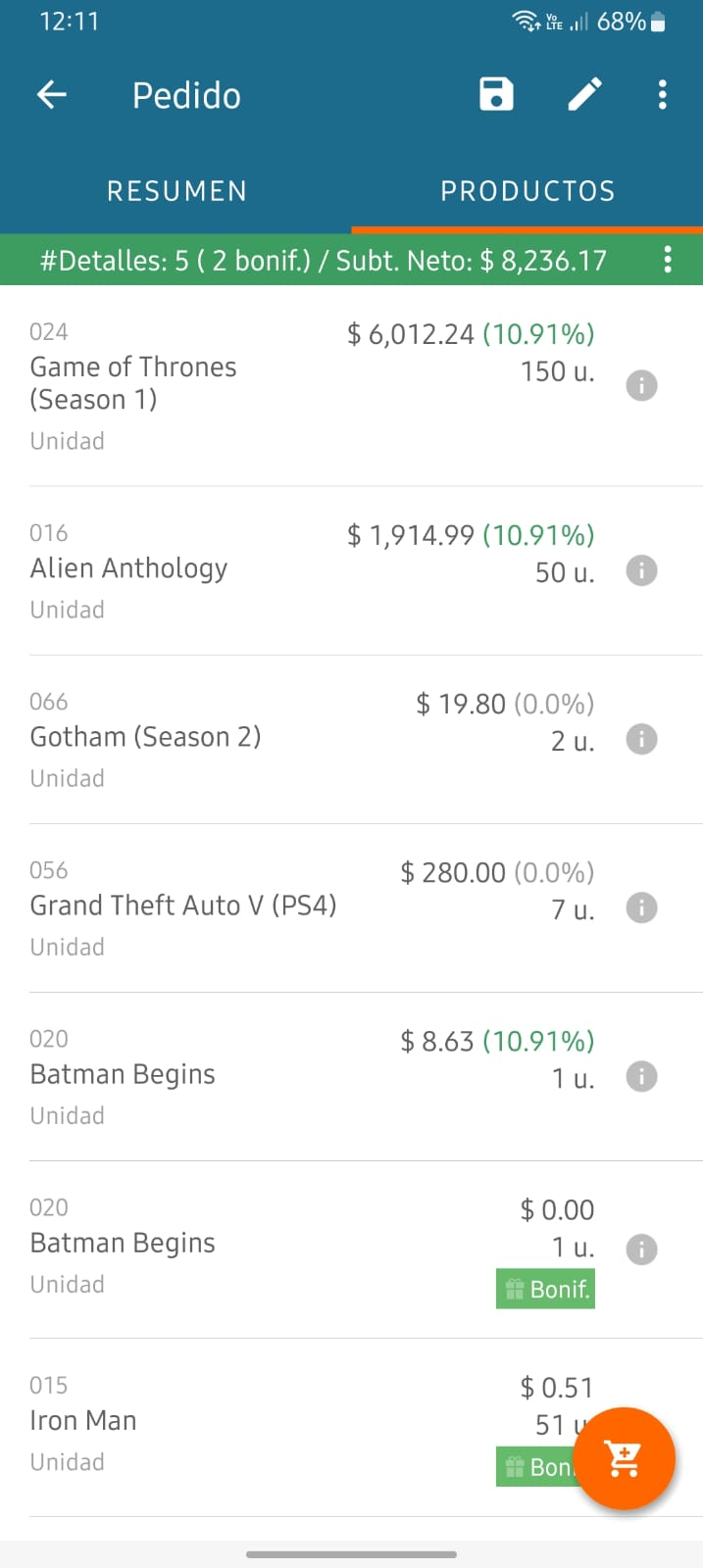Open options menu in the green details bar
The height and width of the screenshot is (1568, 703).
coord(668,260)
